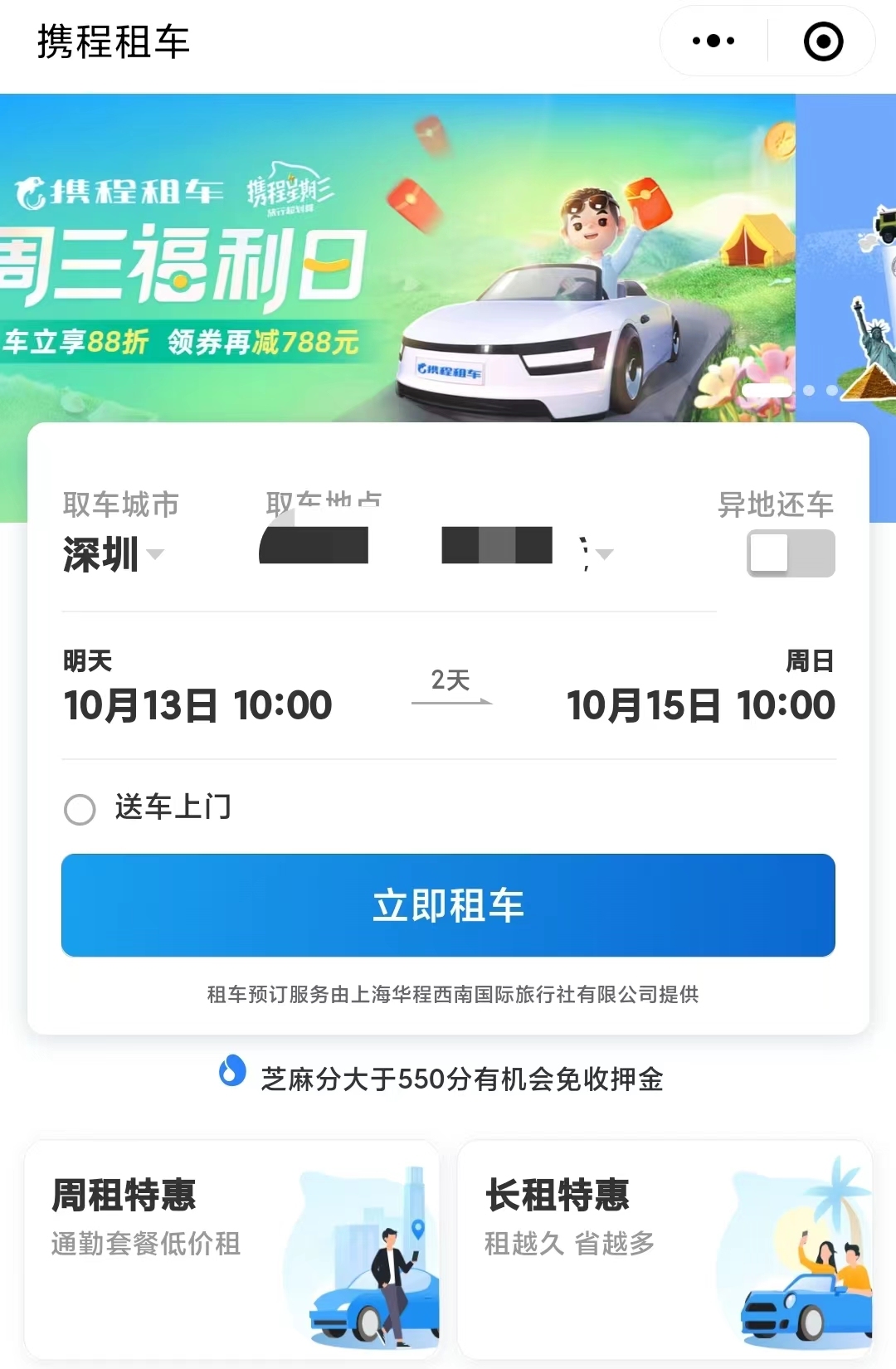The image size is (896, 1369).
Task: Change pickup city from 深圳
Action: (112, 553)
